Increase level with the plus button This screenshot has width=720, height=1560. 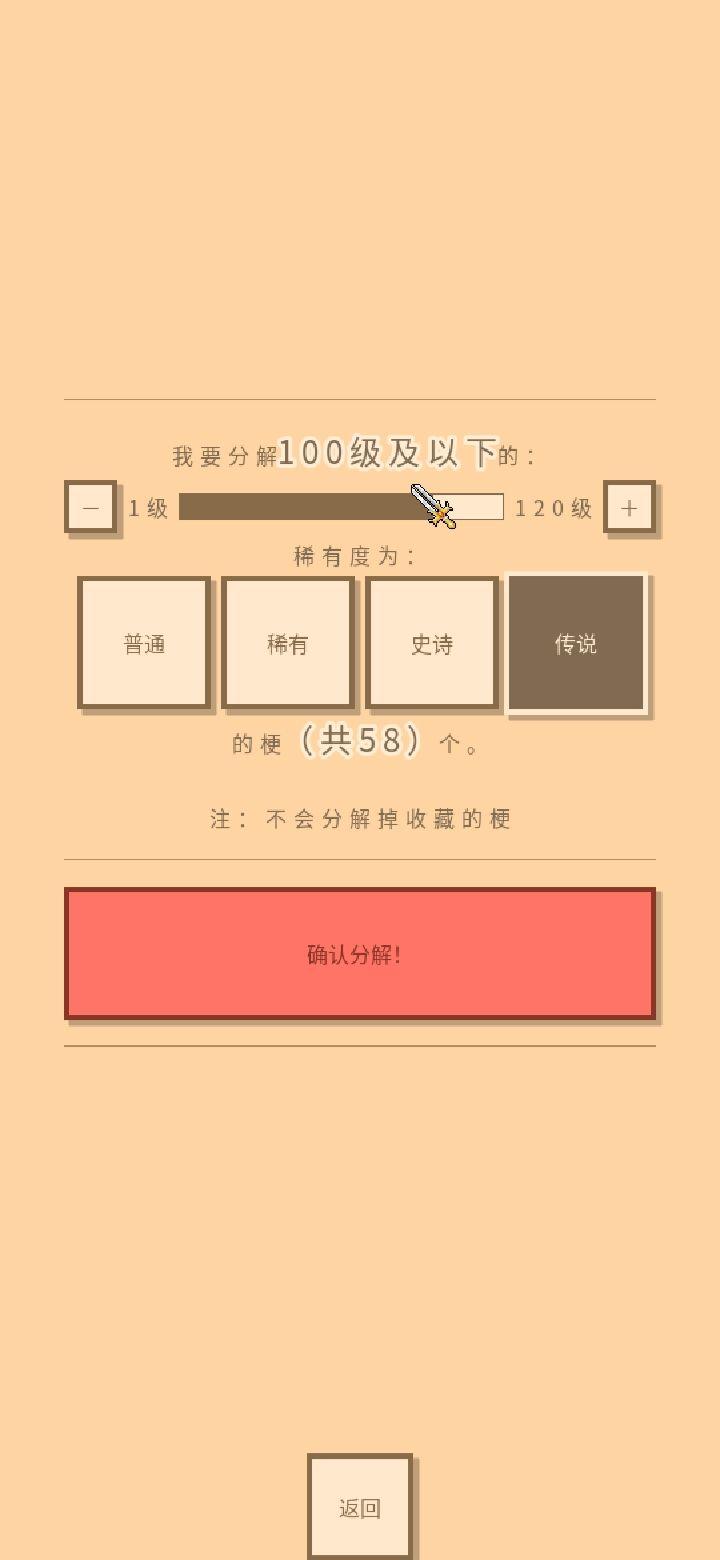628,507
